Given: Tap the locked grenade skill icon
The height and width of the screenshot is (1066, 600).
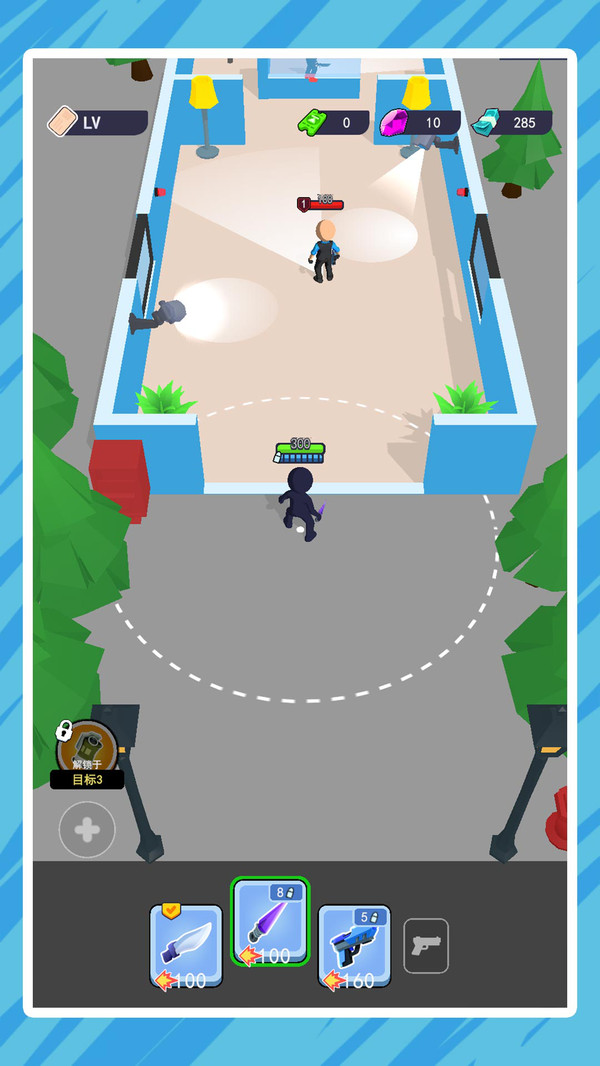Looking at the screenshot, I should (x=87, y=749).
